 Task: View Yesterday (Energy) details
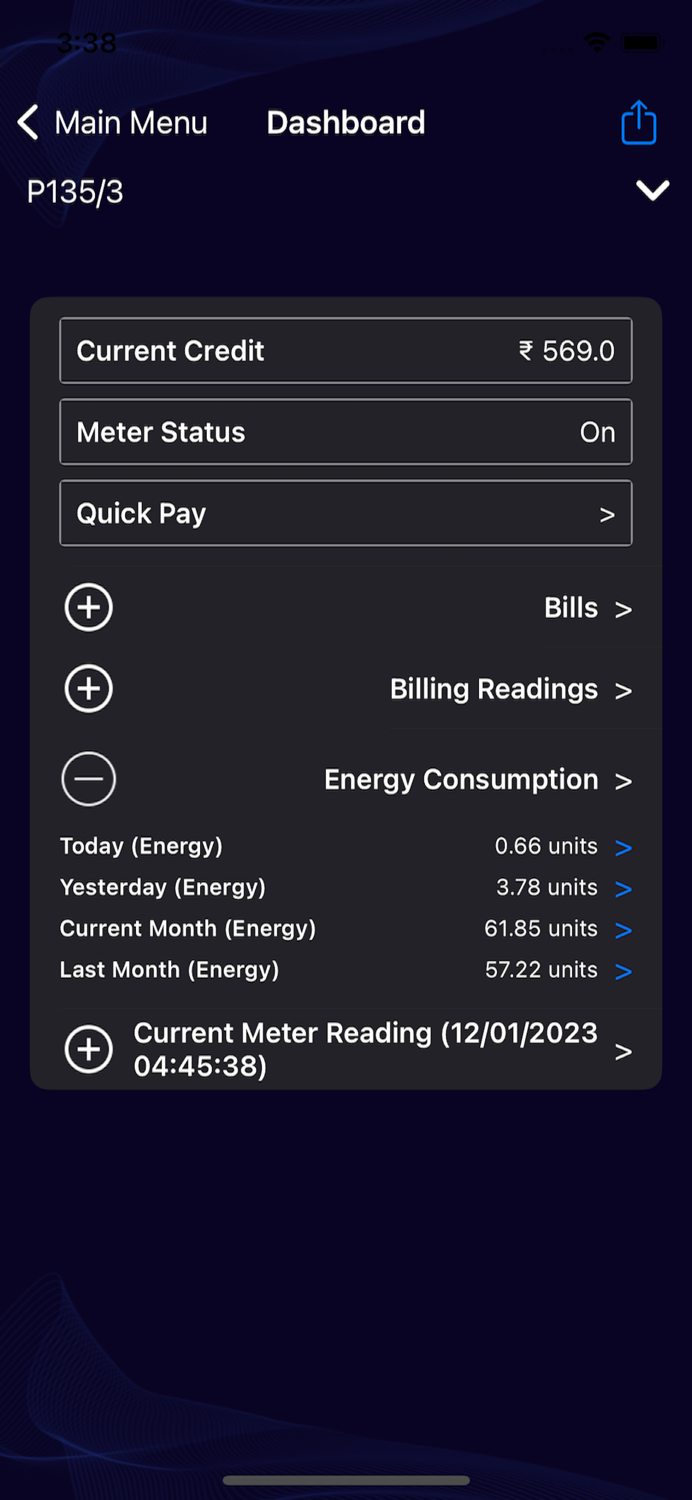(623, 889)
